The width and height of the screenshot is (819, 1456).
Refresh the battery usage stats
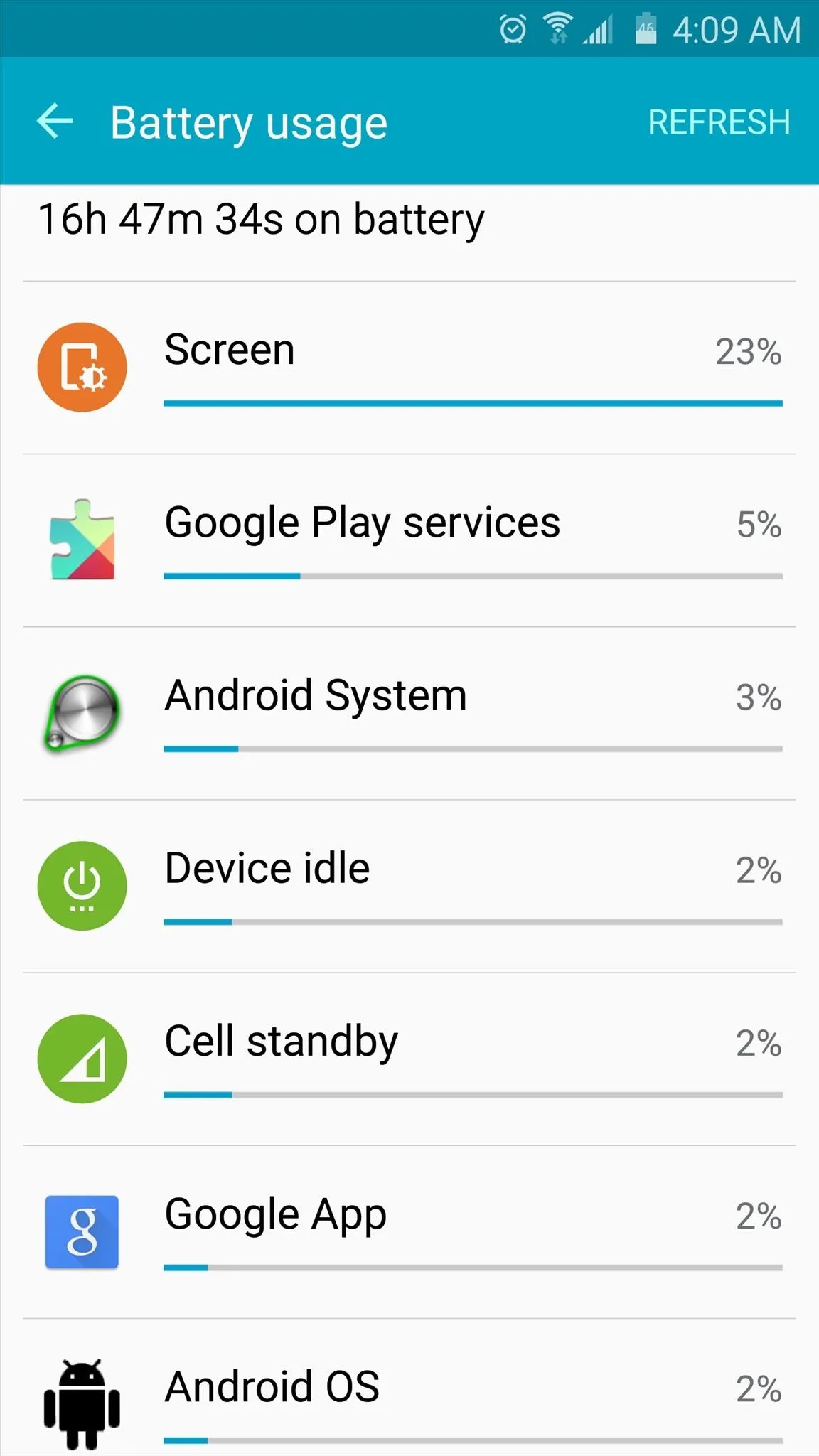click(x=719, y=122)
